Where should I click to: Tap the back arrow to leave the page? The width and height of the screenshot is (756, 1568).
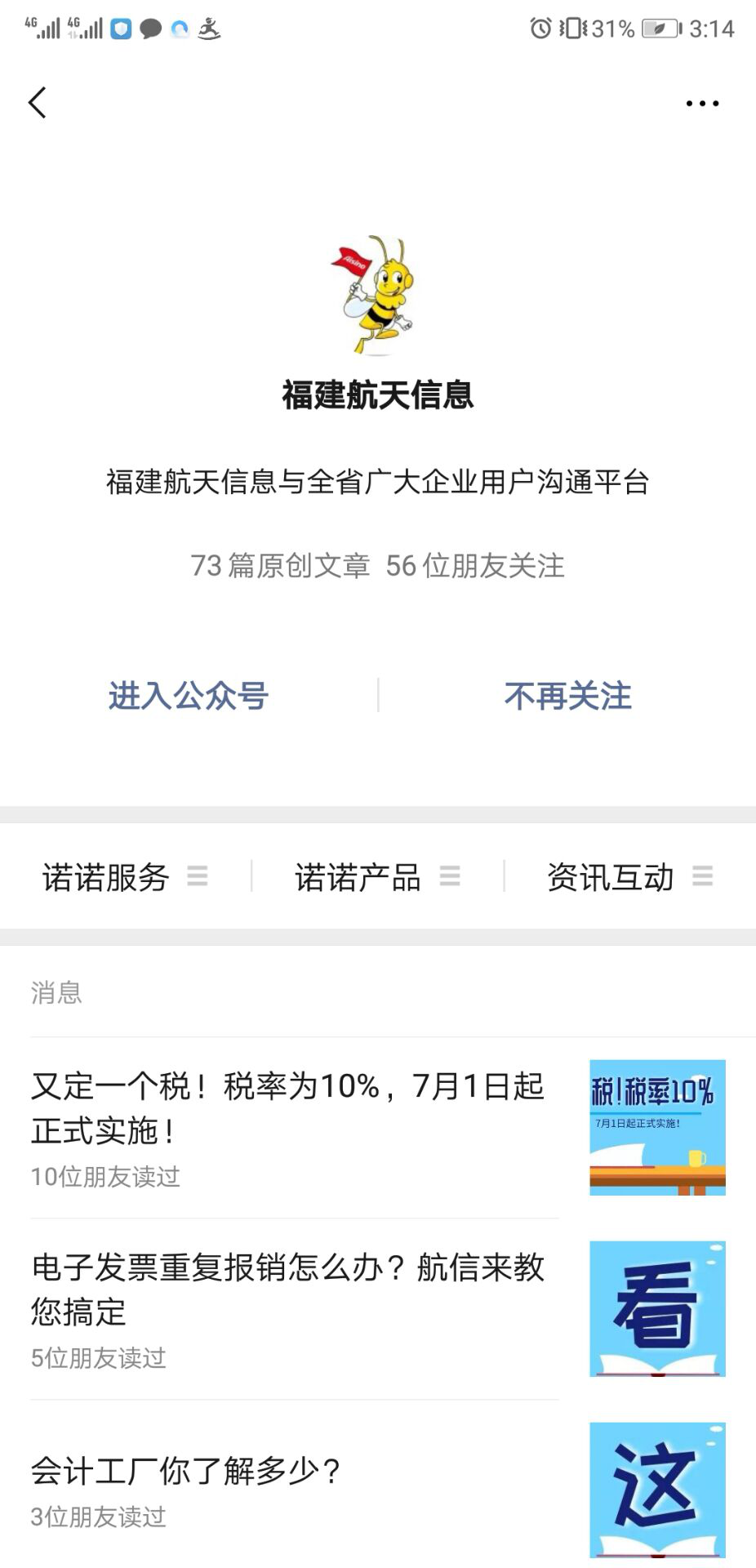coord(36,103)
